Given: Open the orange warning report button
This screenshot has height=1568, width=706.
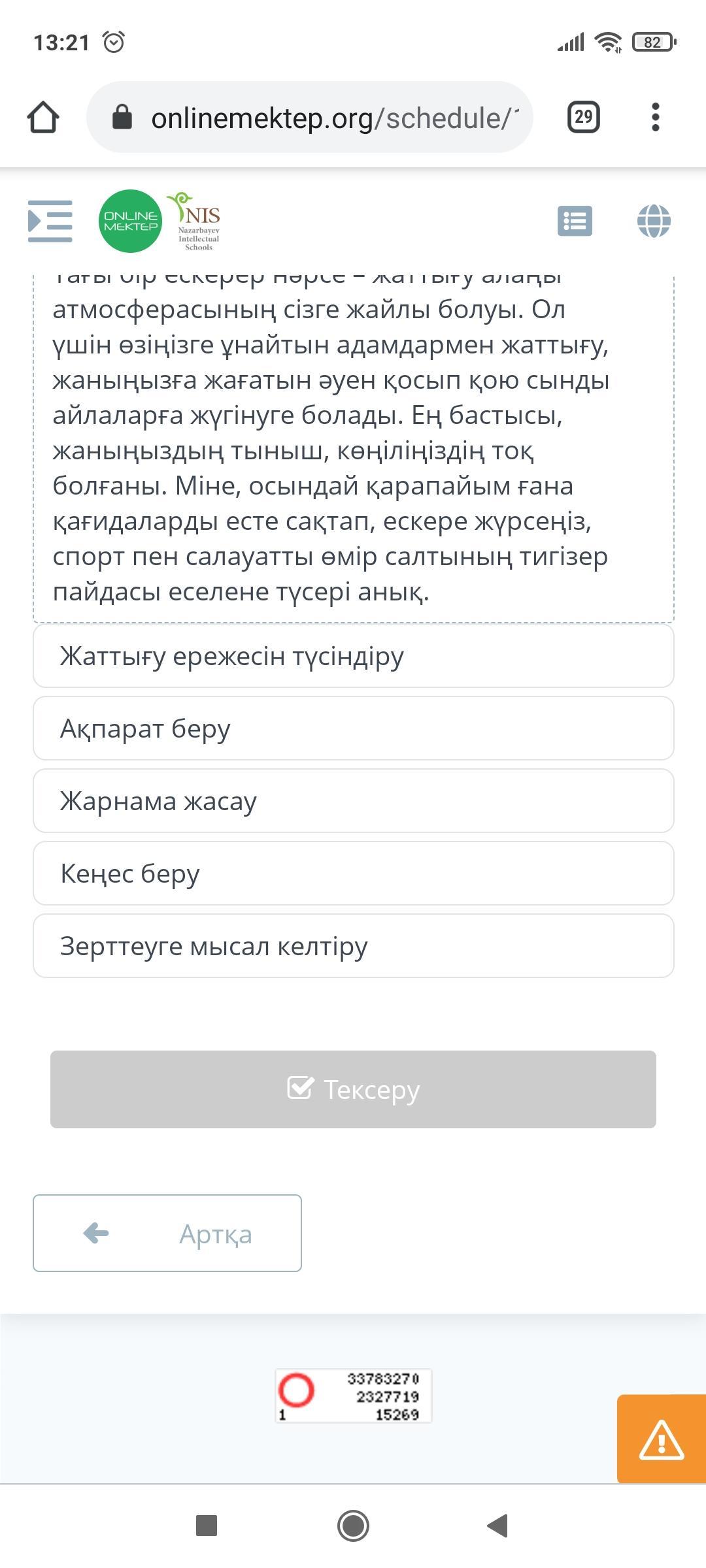Looking at the screenshot, I should click(662, 1439).
